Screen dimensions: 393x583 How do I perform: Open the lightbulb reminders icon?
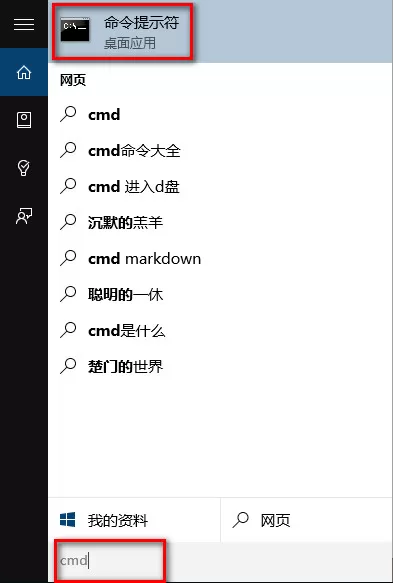(x=24, y=168)
